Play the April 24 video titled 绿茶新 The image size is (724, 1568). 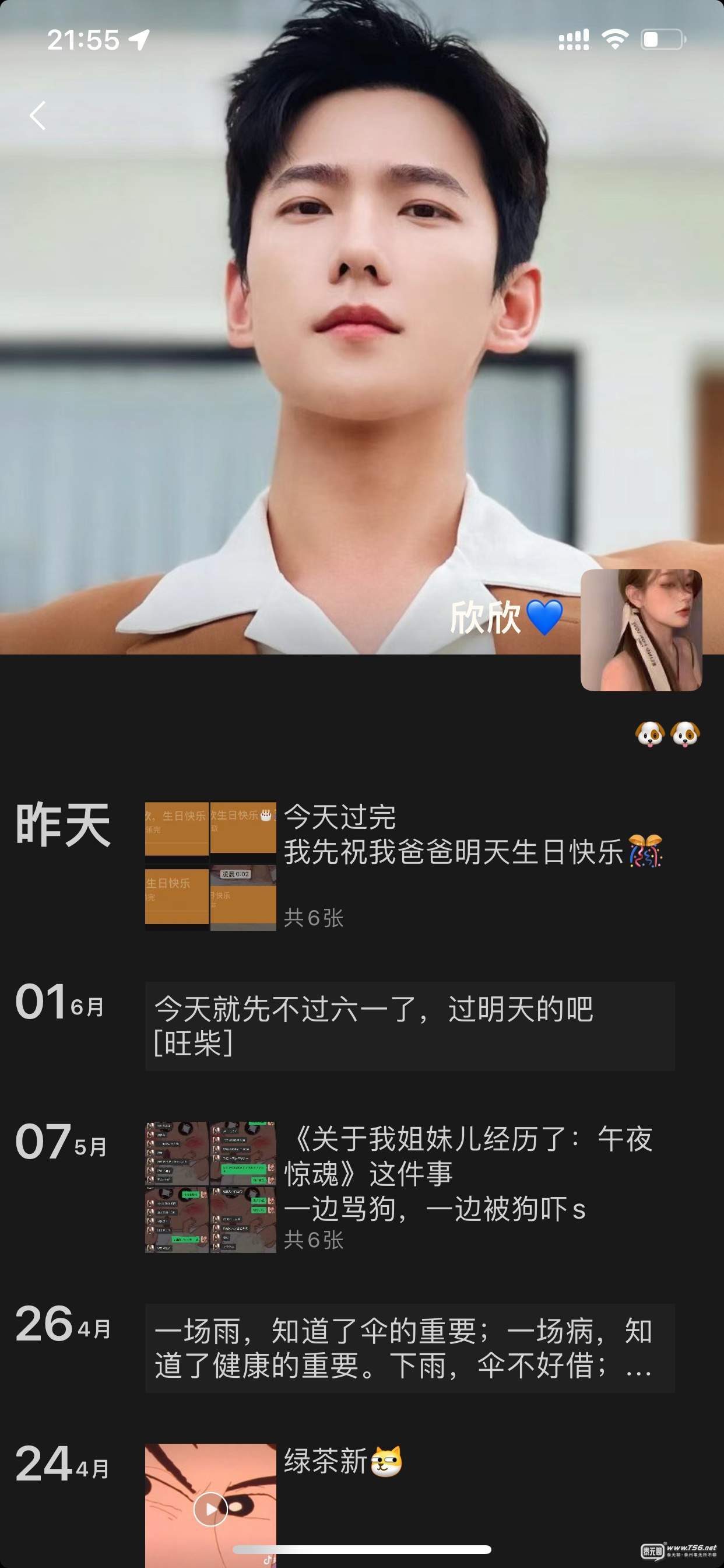(x=210, y=1508)
